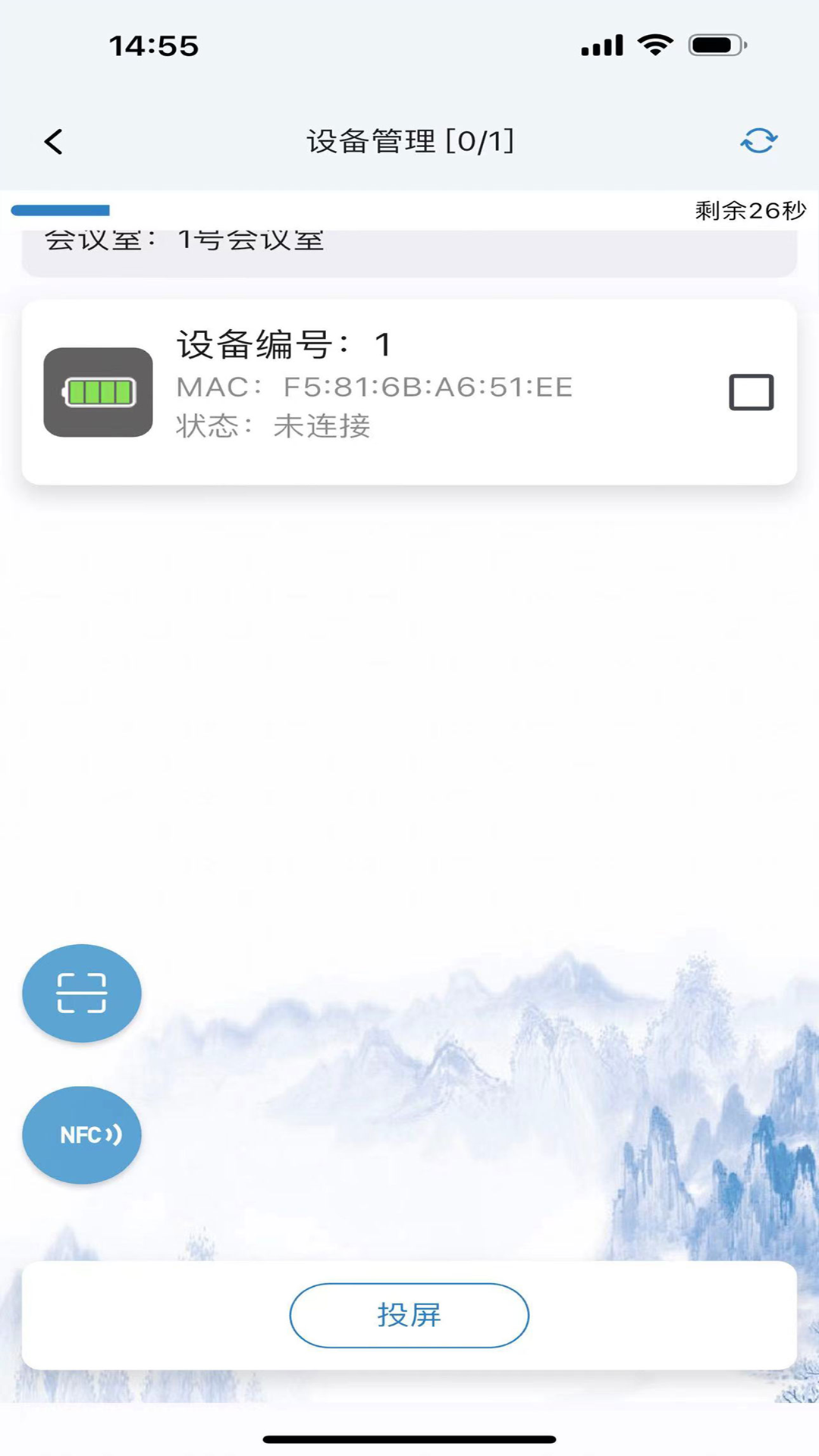Expand device 1 details card

tap(409, 391)
